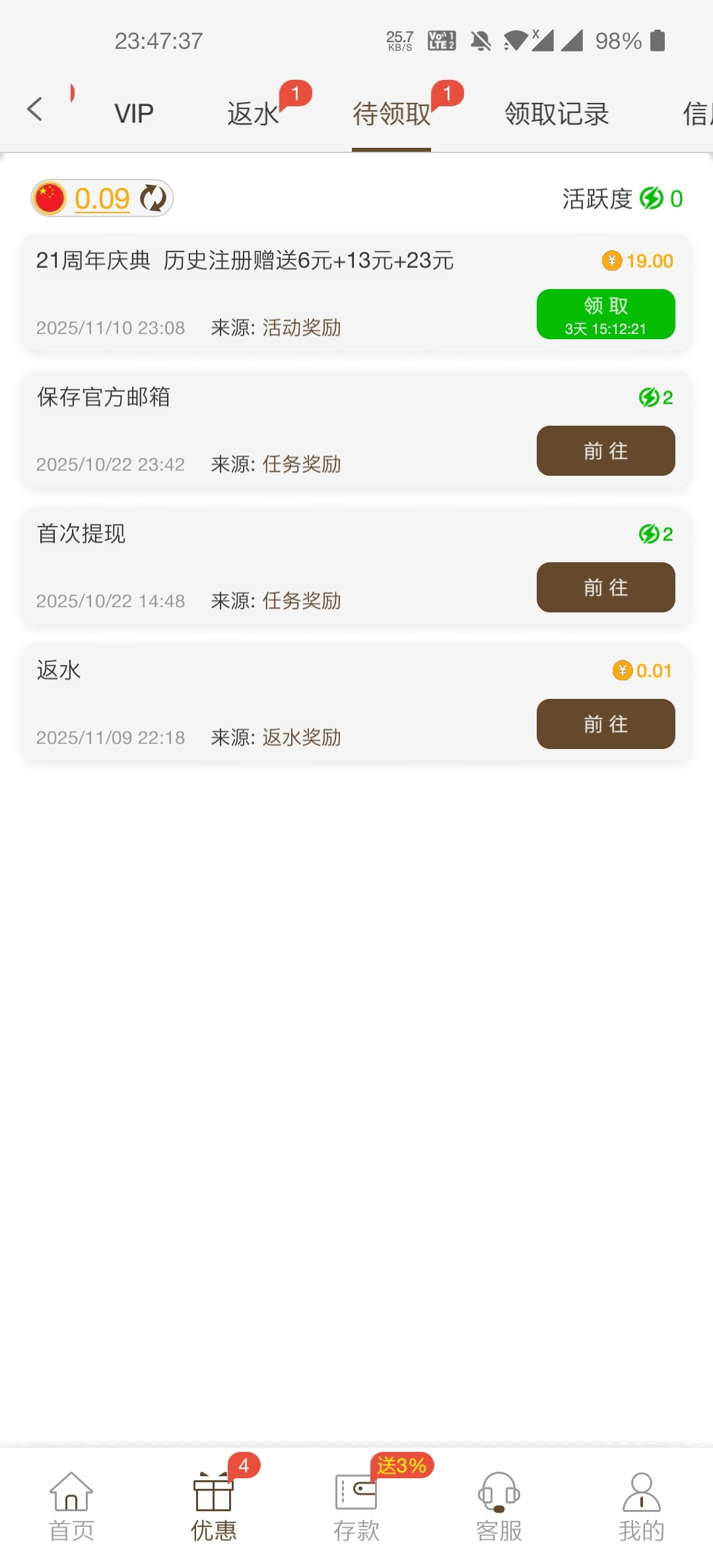Switch to the 领取记录 tab
The height and width of the screenshot is (1568, 713).
point(557,114)
